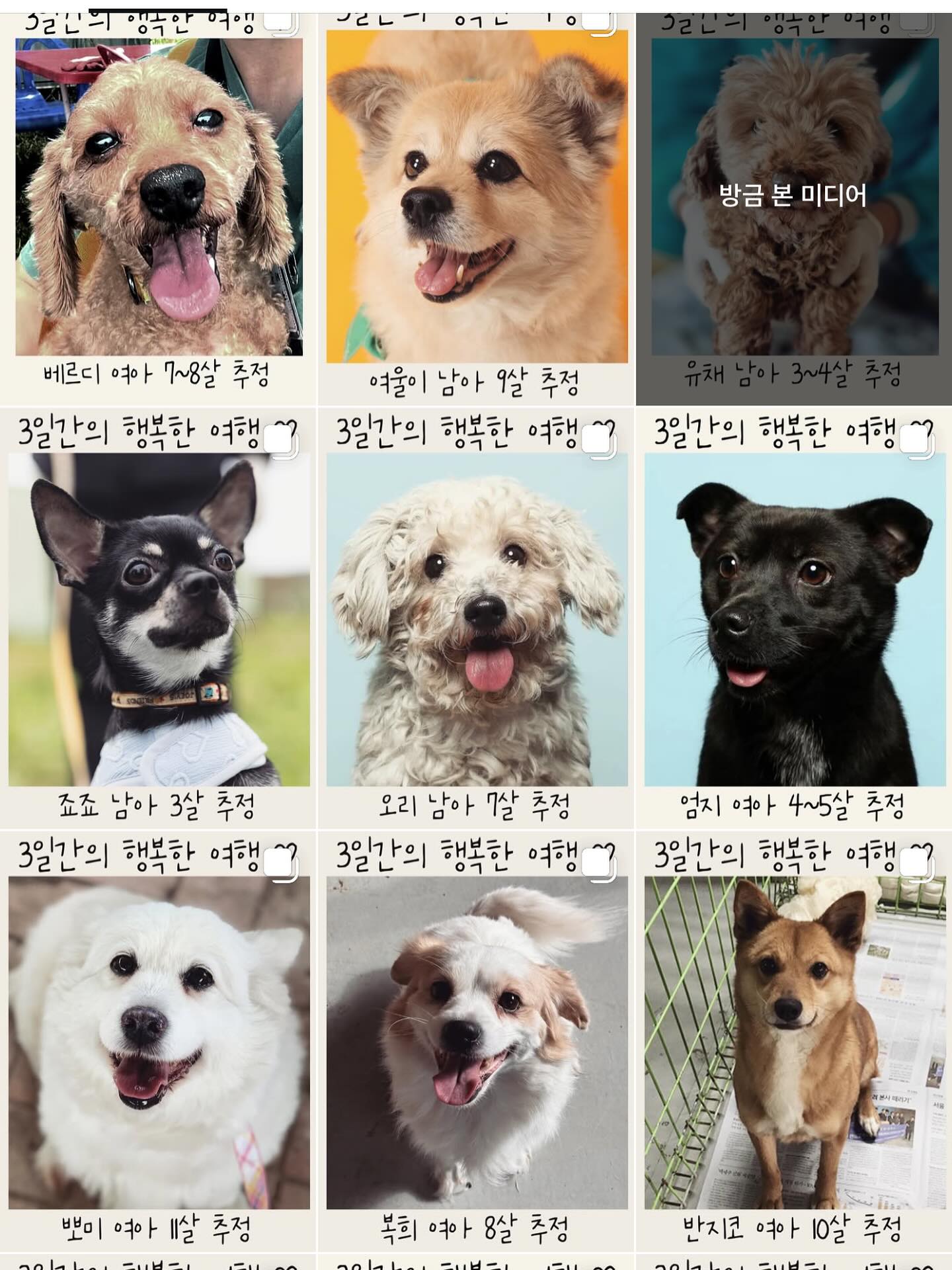The image size is (952, 1270).
Task: View the post of 뽀미 여아 11살
Action: click(x=159, y=1042)
